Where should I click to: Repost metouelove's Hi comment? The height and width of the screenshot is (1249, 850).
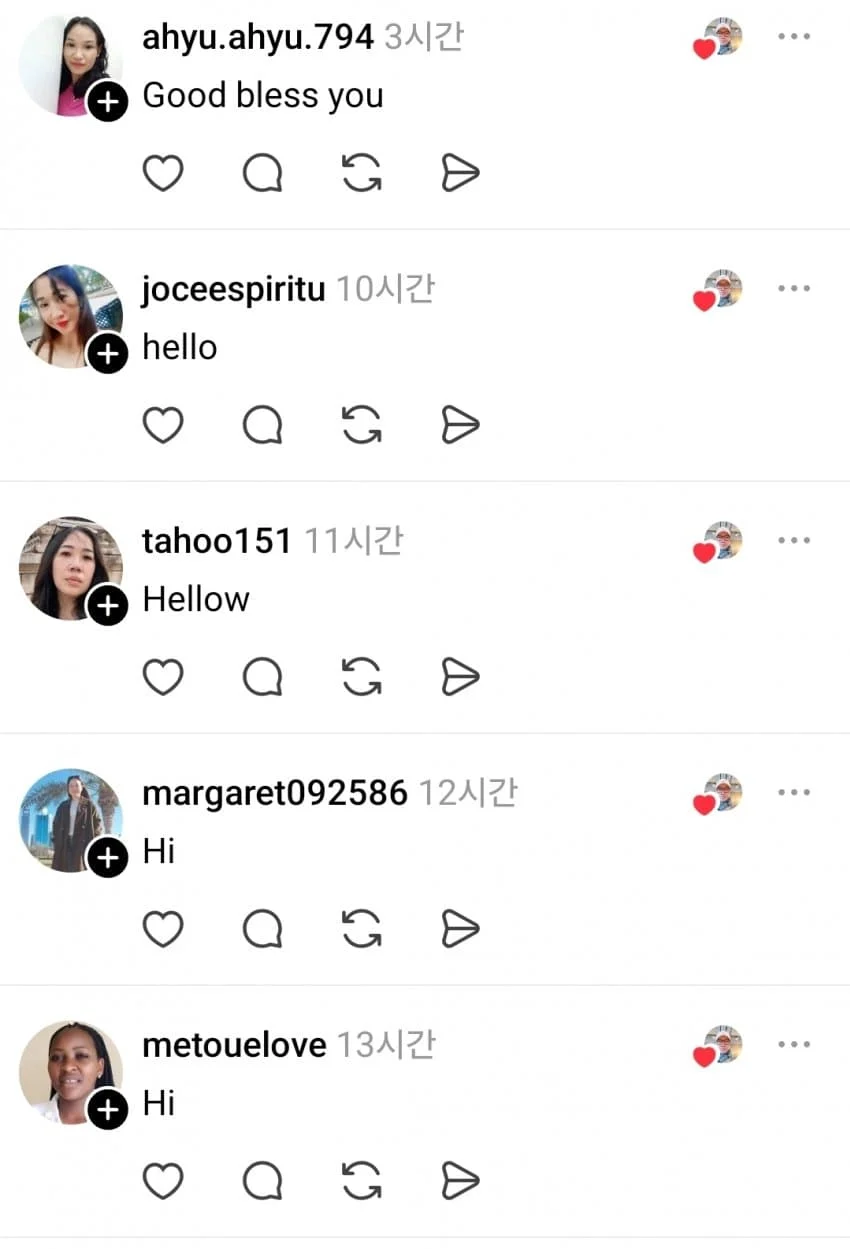pyautogui.click(x=361, y=1182)
